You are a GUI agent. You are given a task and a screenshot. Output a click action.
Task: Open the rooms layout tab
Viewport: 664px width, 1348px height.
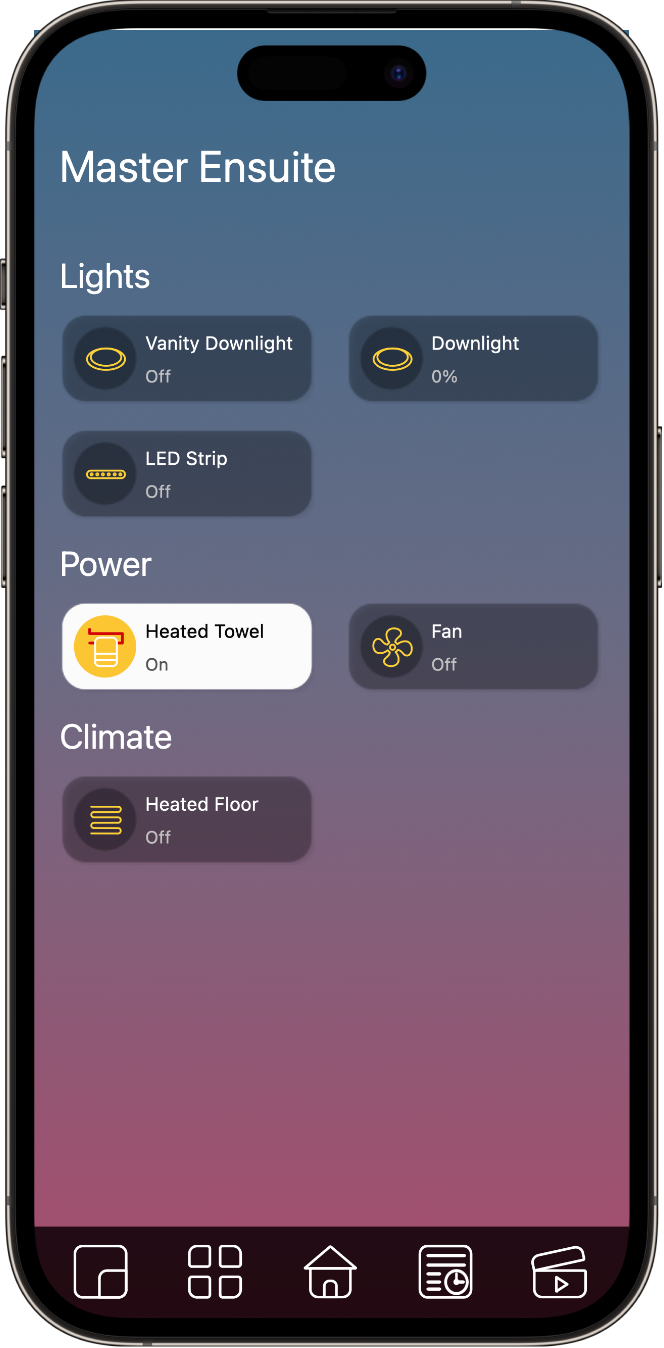pos(101,1272)
